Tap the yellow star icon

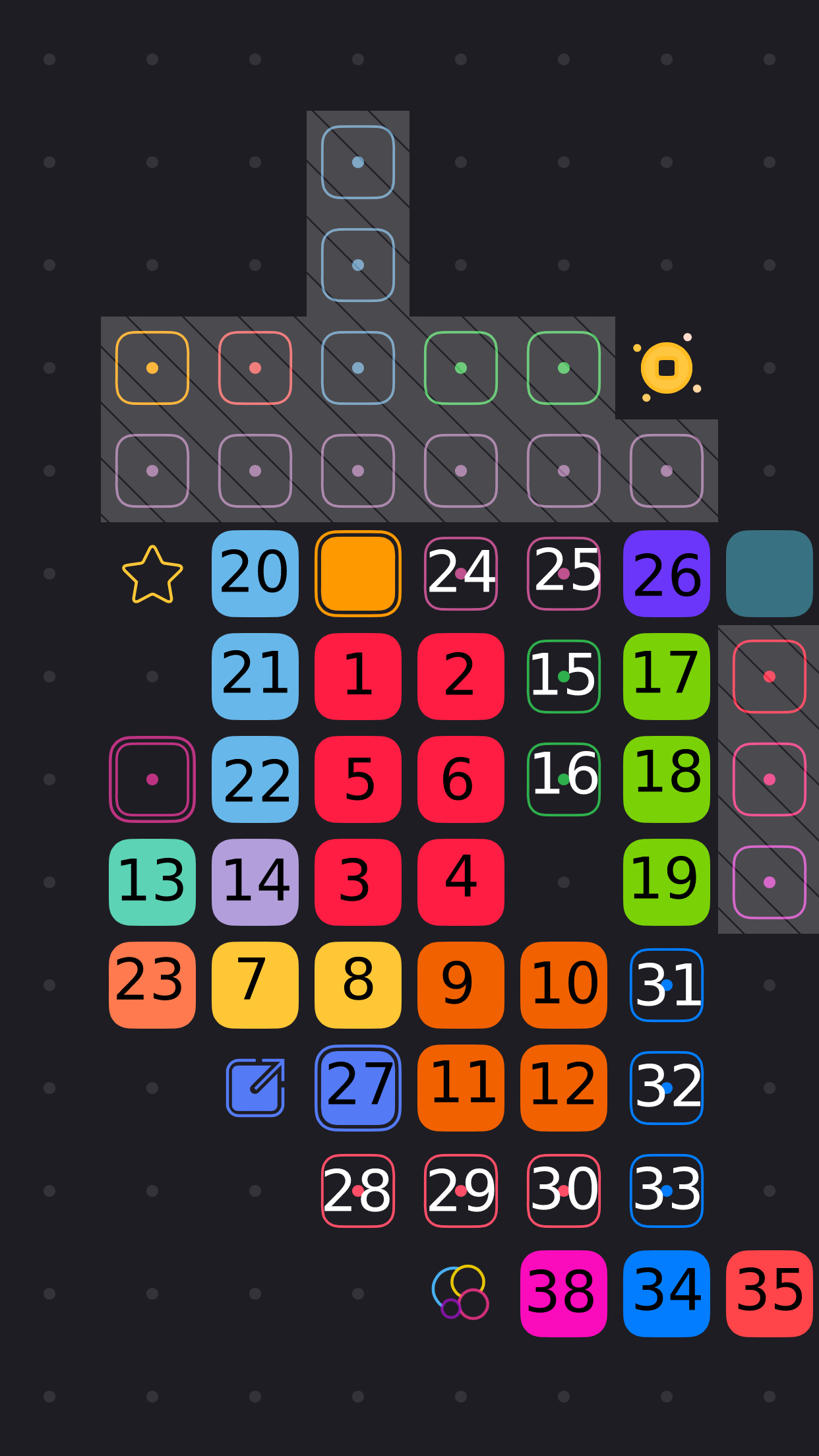(152, 574)
